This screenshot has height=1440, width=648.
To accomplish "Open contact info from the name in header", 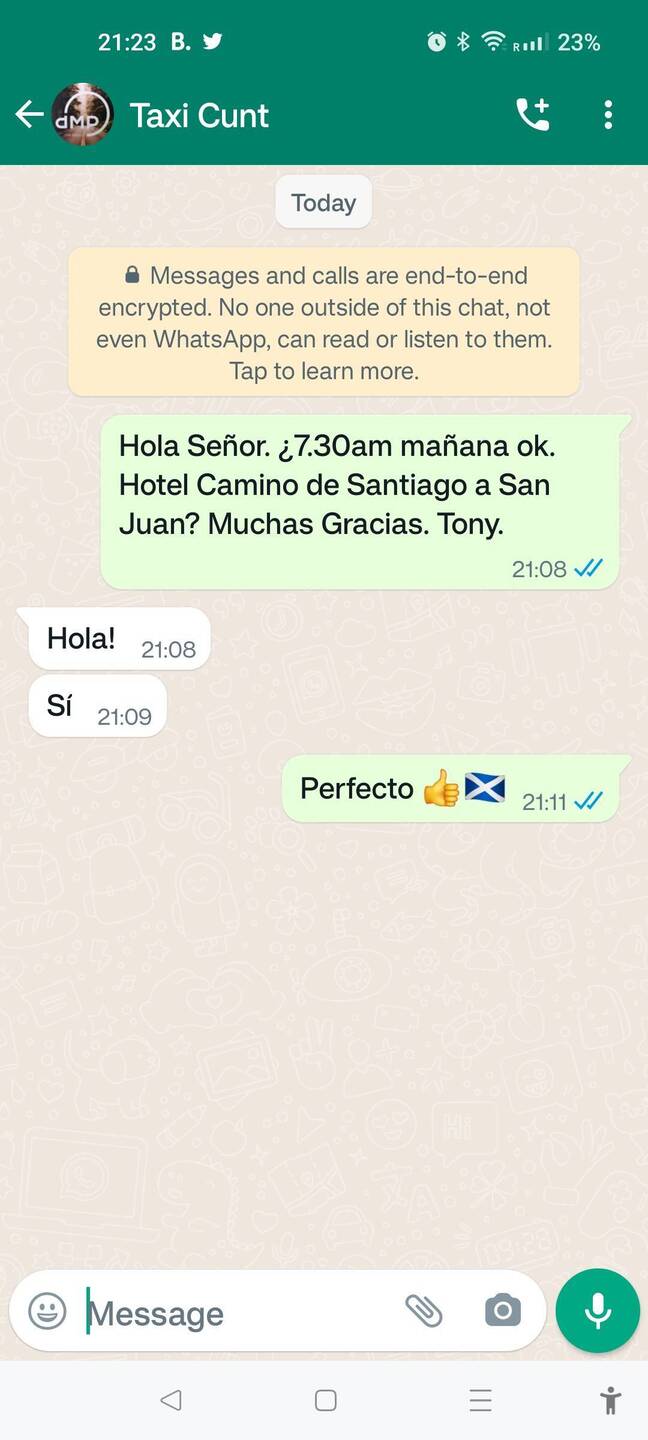I will tap(199, 116).
